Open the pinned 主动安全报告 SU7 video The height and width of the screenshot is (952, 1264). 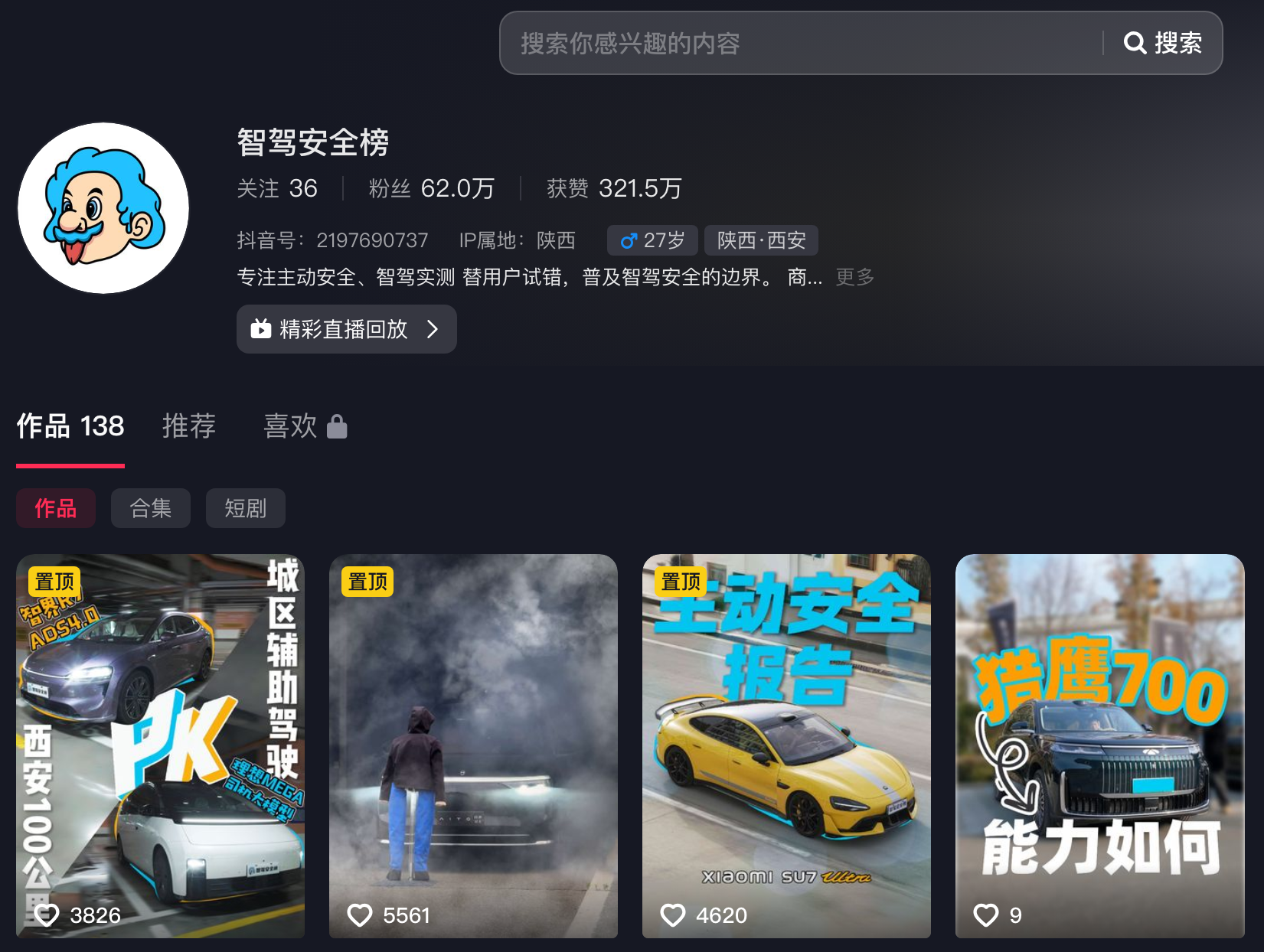click(x=786, y=746)
